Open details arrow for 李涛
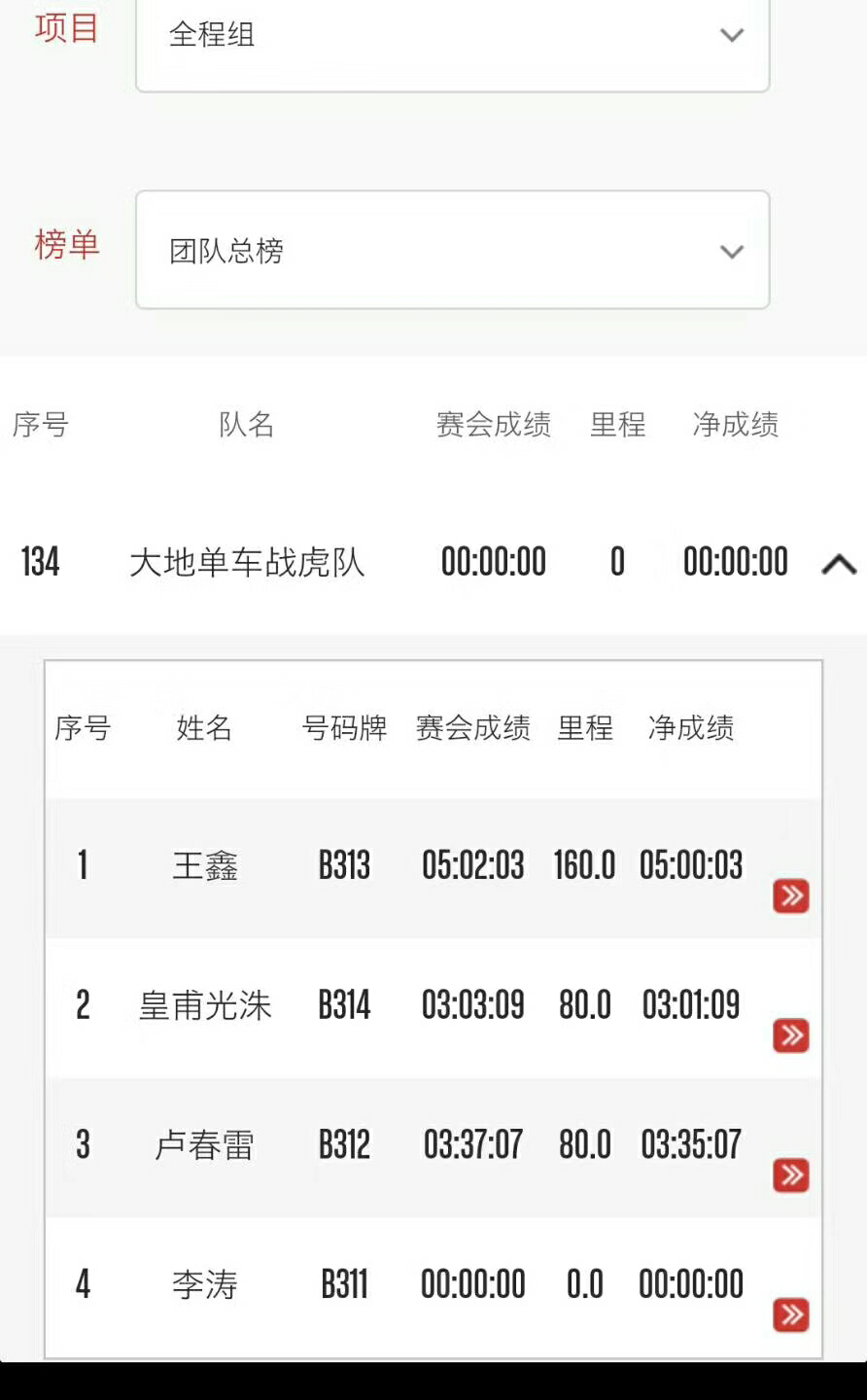867x1400 pixels. click(791, 1314)
